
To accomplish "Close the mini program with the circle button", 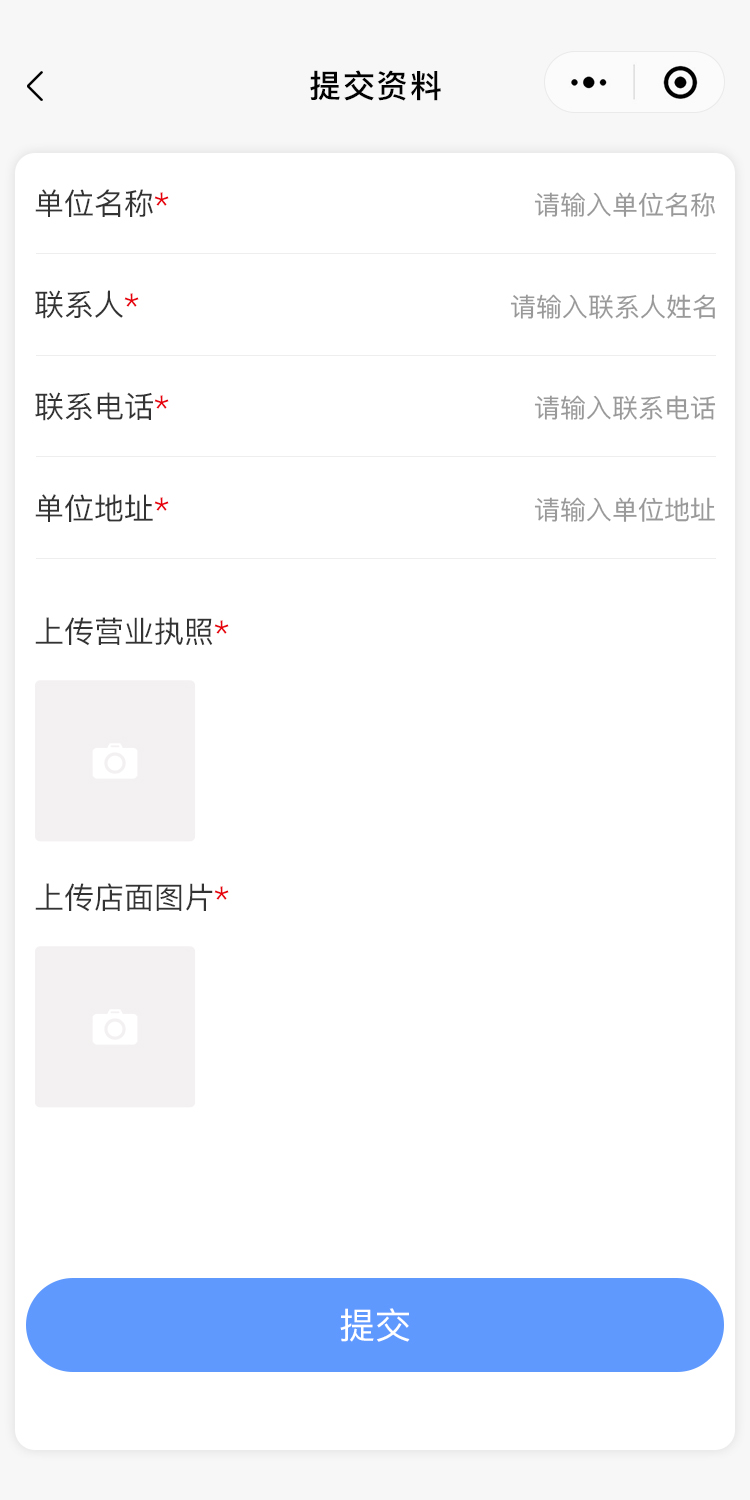I will [x=680, y=83].
